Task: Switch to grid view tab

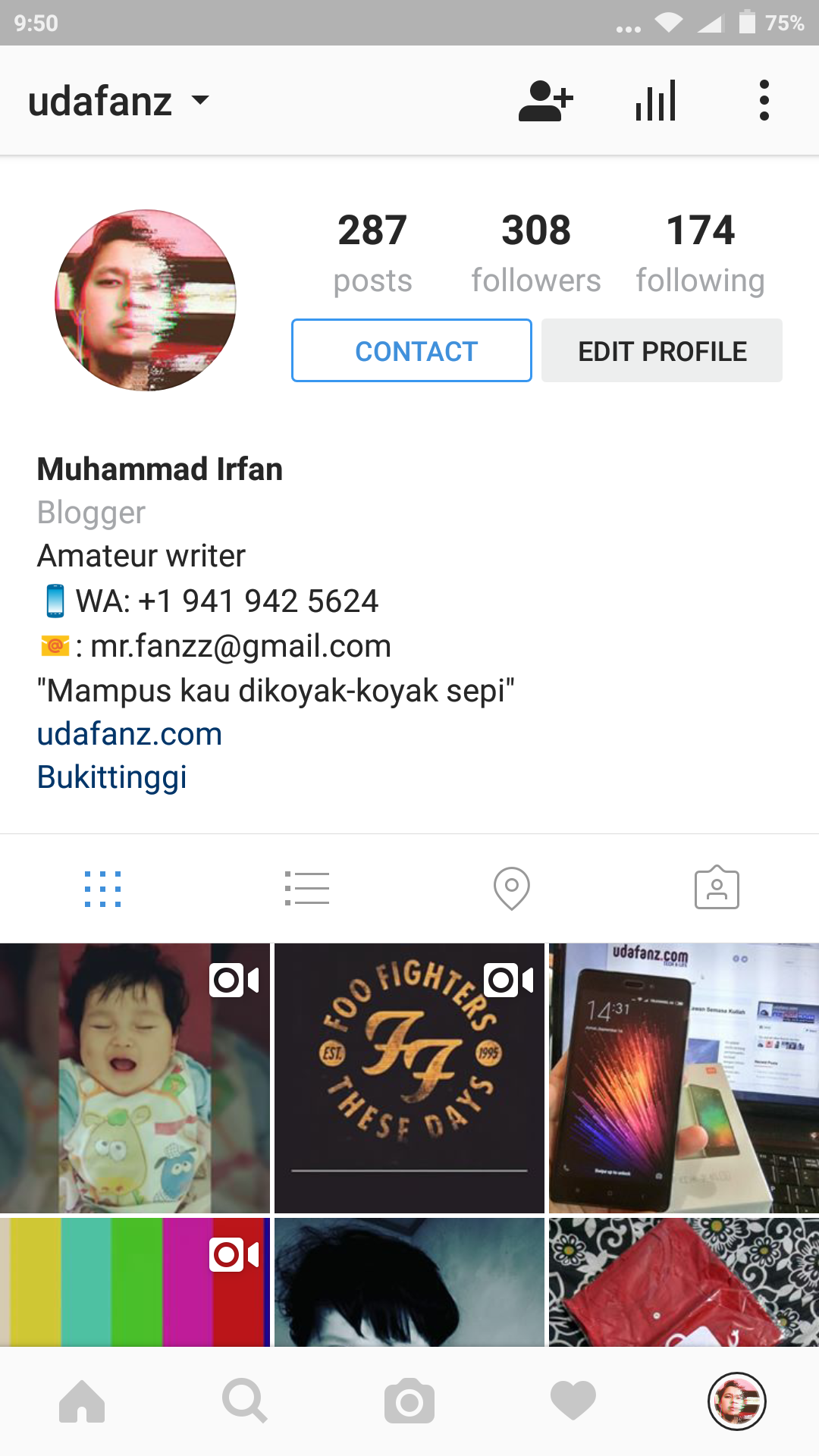Action: click(x=102, y=889)
